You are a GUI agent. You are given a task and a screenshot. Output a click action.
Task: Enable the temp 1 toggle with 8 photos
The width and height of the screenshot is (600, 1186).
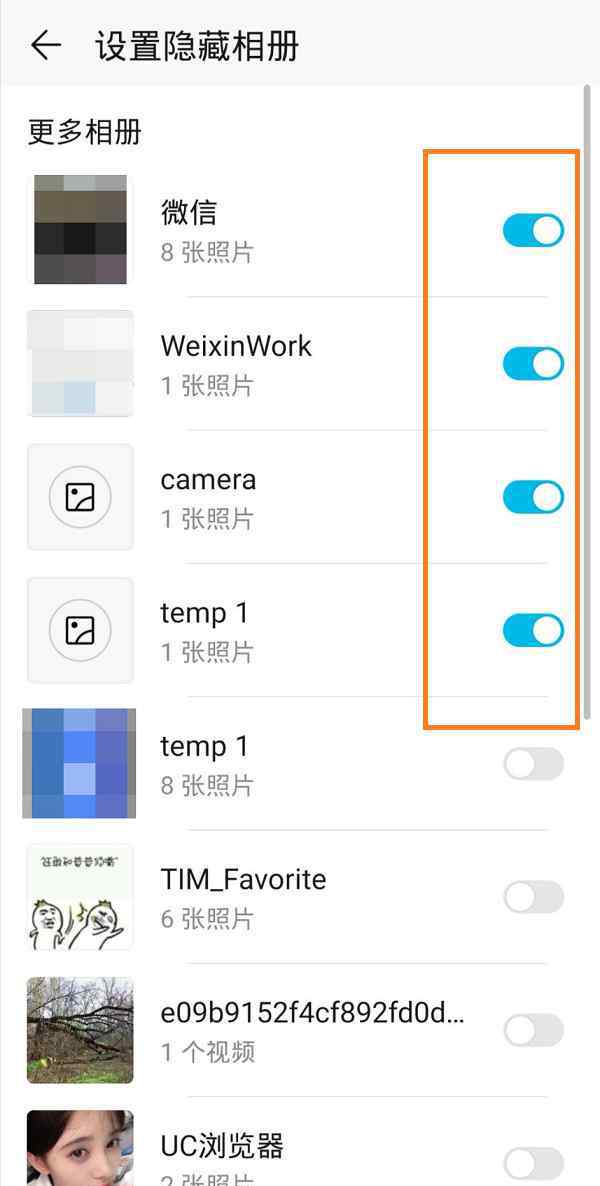[533, 764]
